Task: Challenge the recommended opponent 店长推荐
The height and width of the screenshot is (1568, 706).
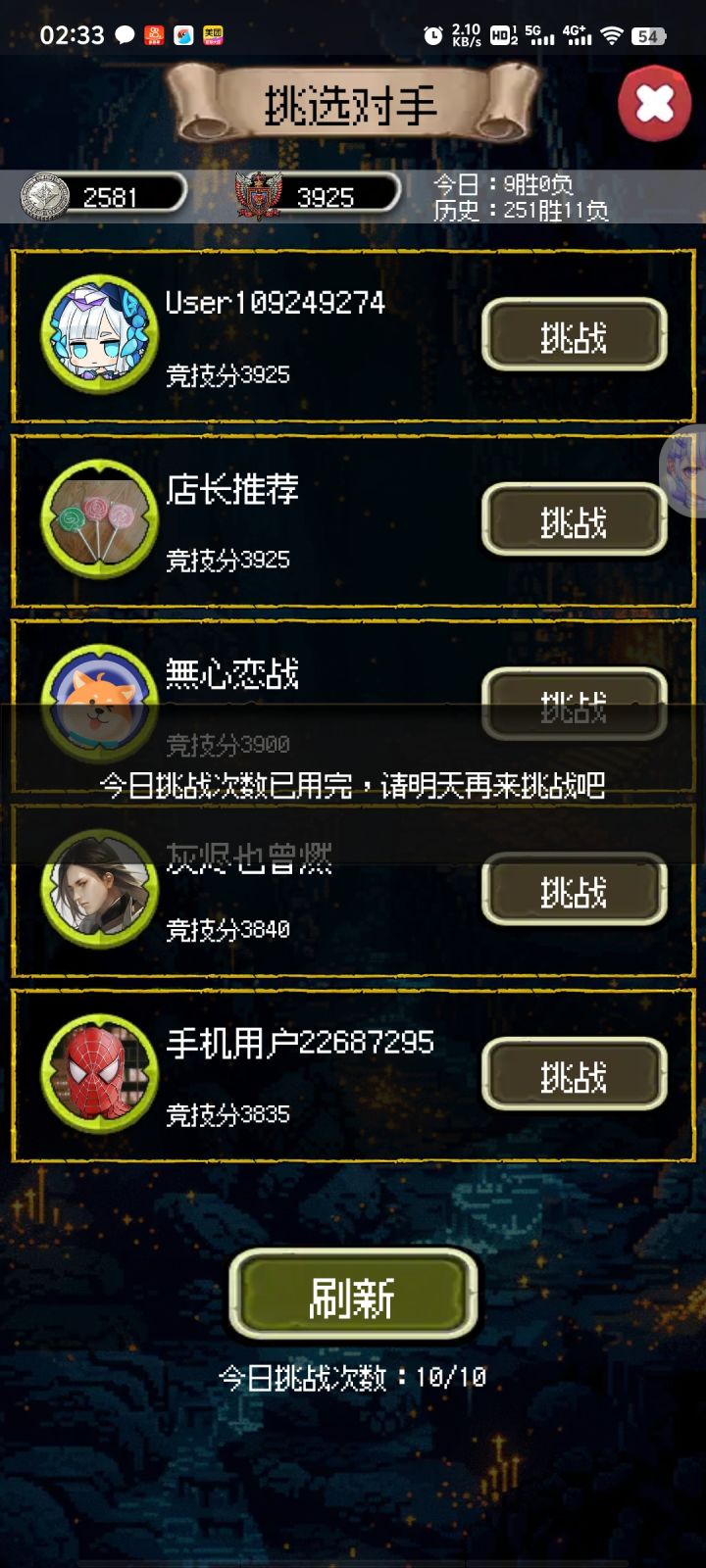Action: pos(574,520)
